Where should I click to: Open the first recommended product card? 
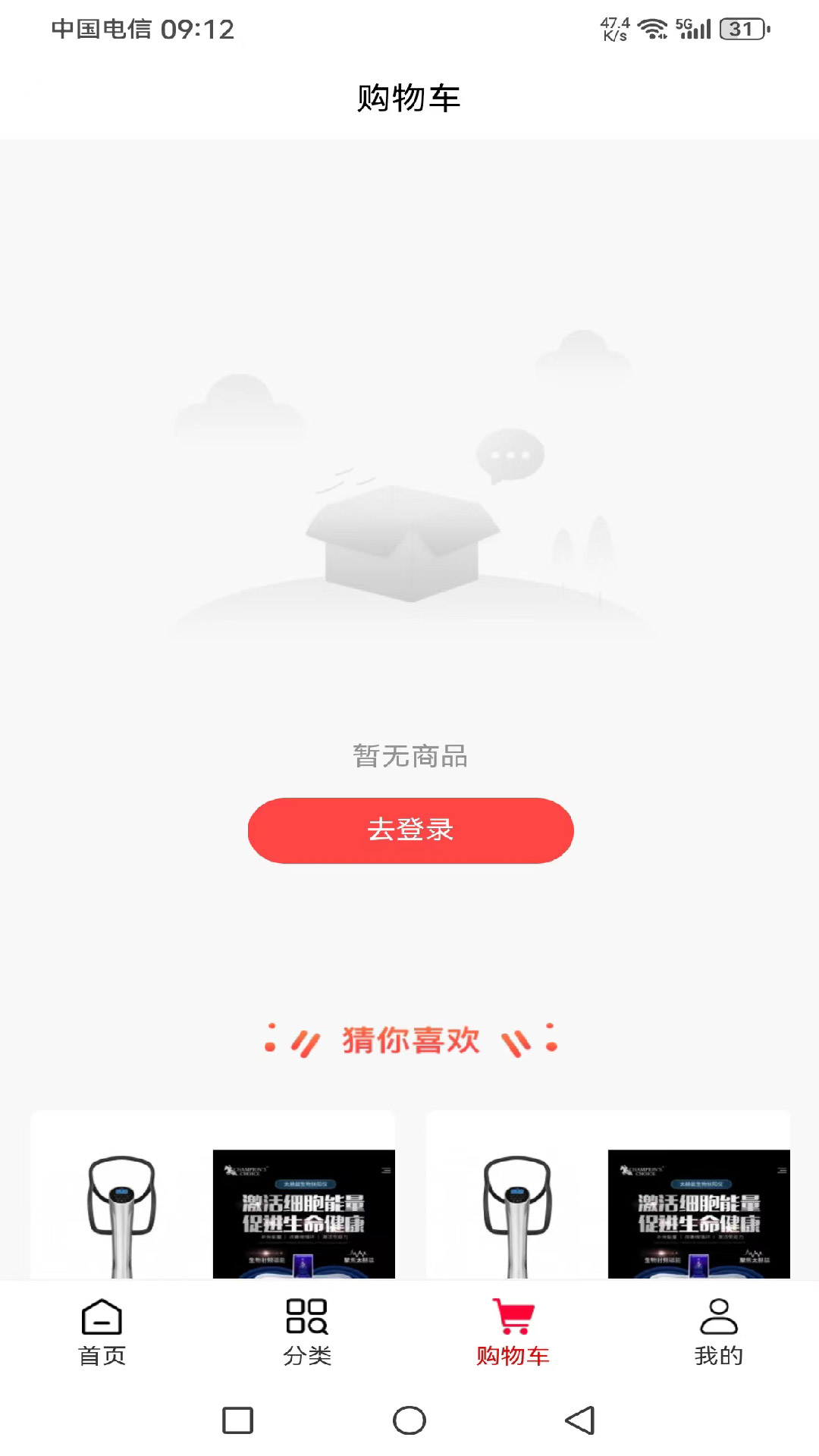[212, 1198]
